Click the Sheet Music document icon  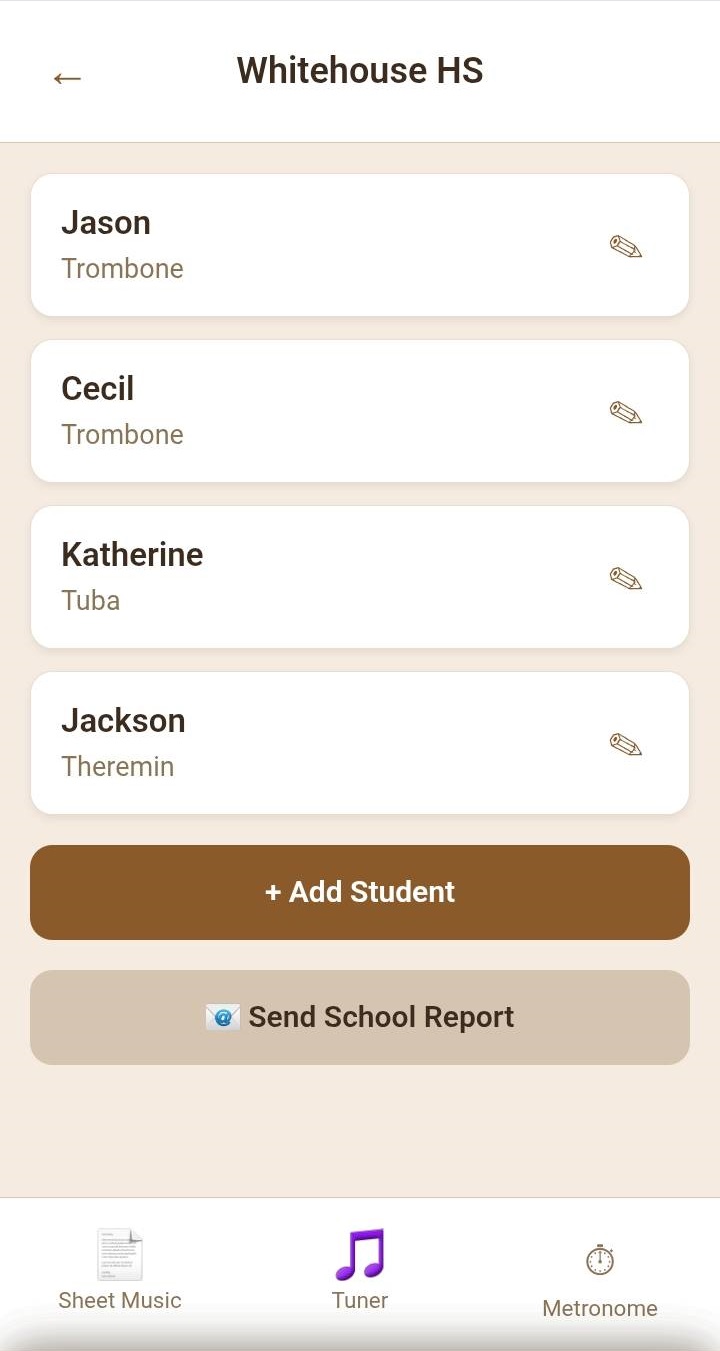(119, 1251)
